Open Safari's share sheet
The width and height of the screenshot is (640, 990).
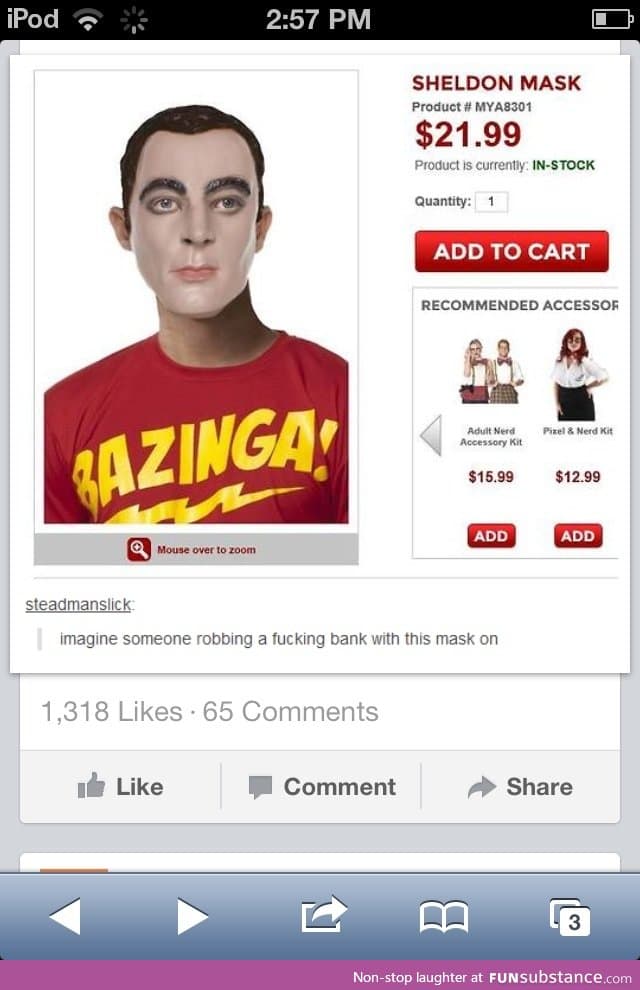point(322,915)
